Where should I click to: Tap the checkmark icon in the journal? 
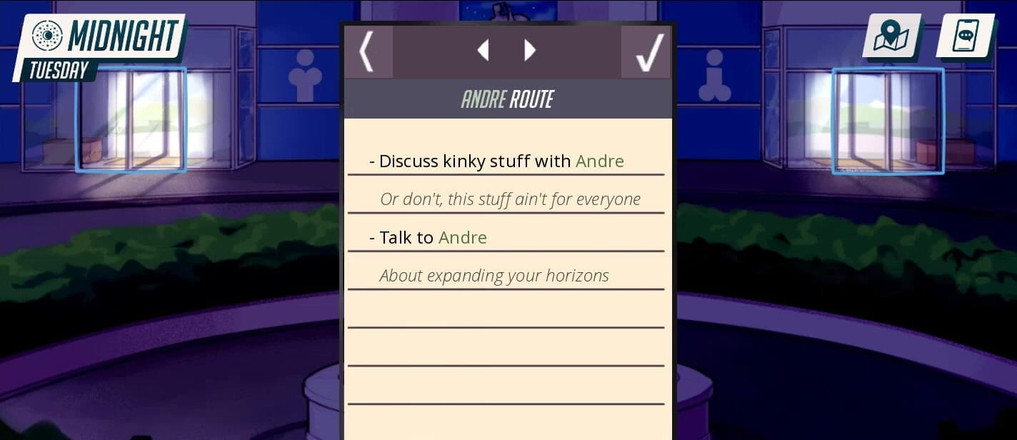coord(648,52)
